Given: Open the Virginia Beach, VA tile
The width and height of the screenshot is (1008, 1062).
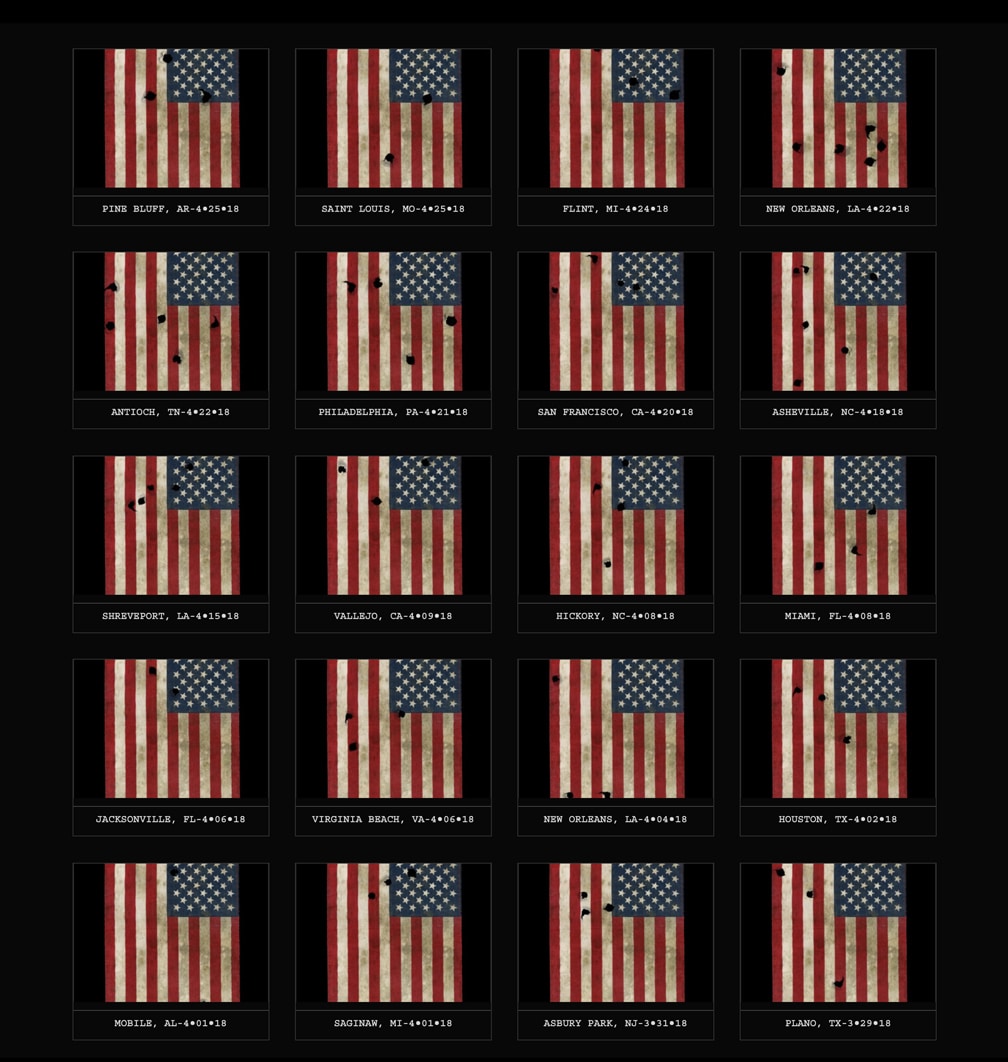Looking at the screenshot, I should click(393, 729).
